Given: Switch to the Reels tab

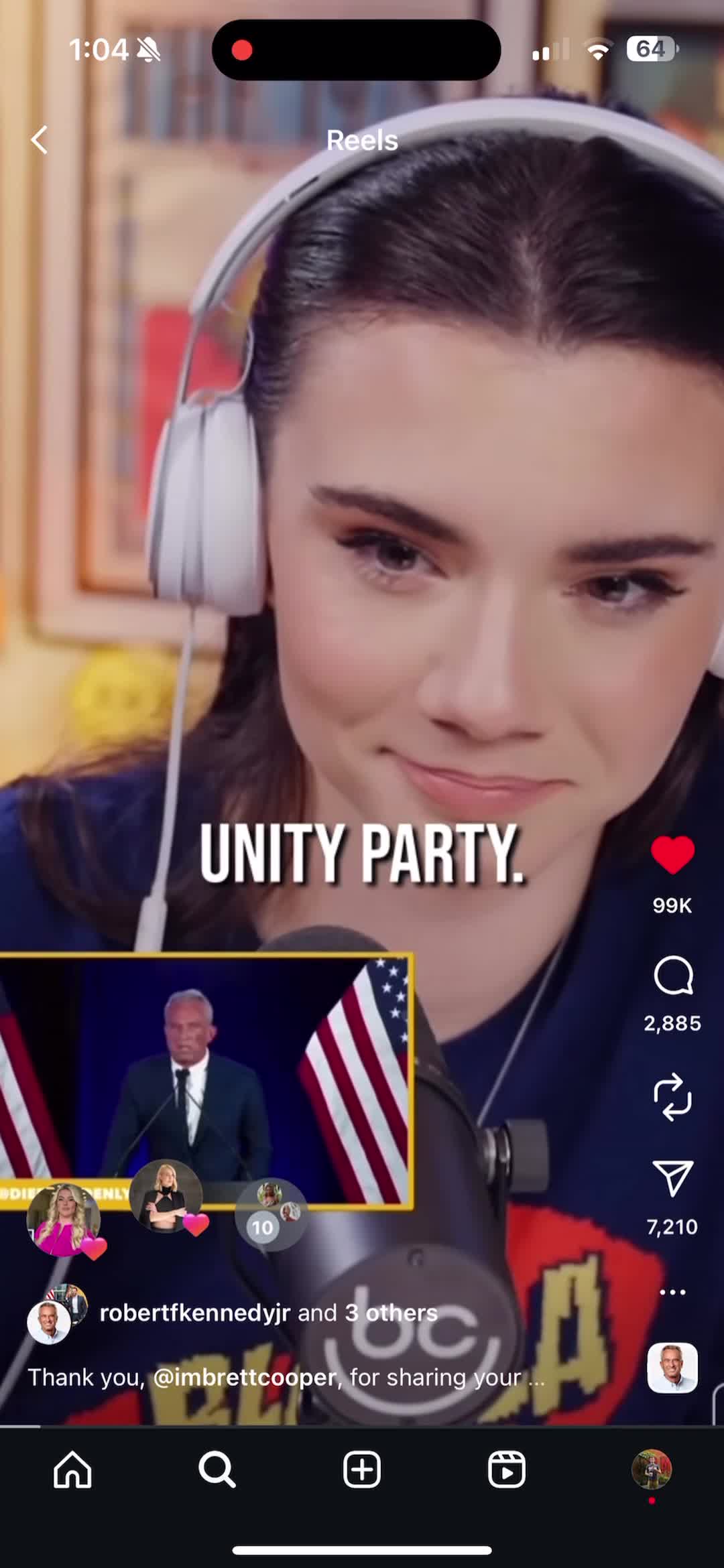Looking at the screenshot, I should [x=507, y=1469].
